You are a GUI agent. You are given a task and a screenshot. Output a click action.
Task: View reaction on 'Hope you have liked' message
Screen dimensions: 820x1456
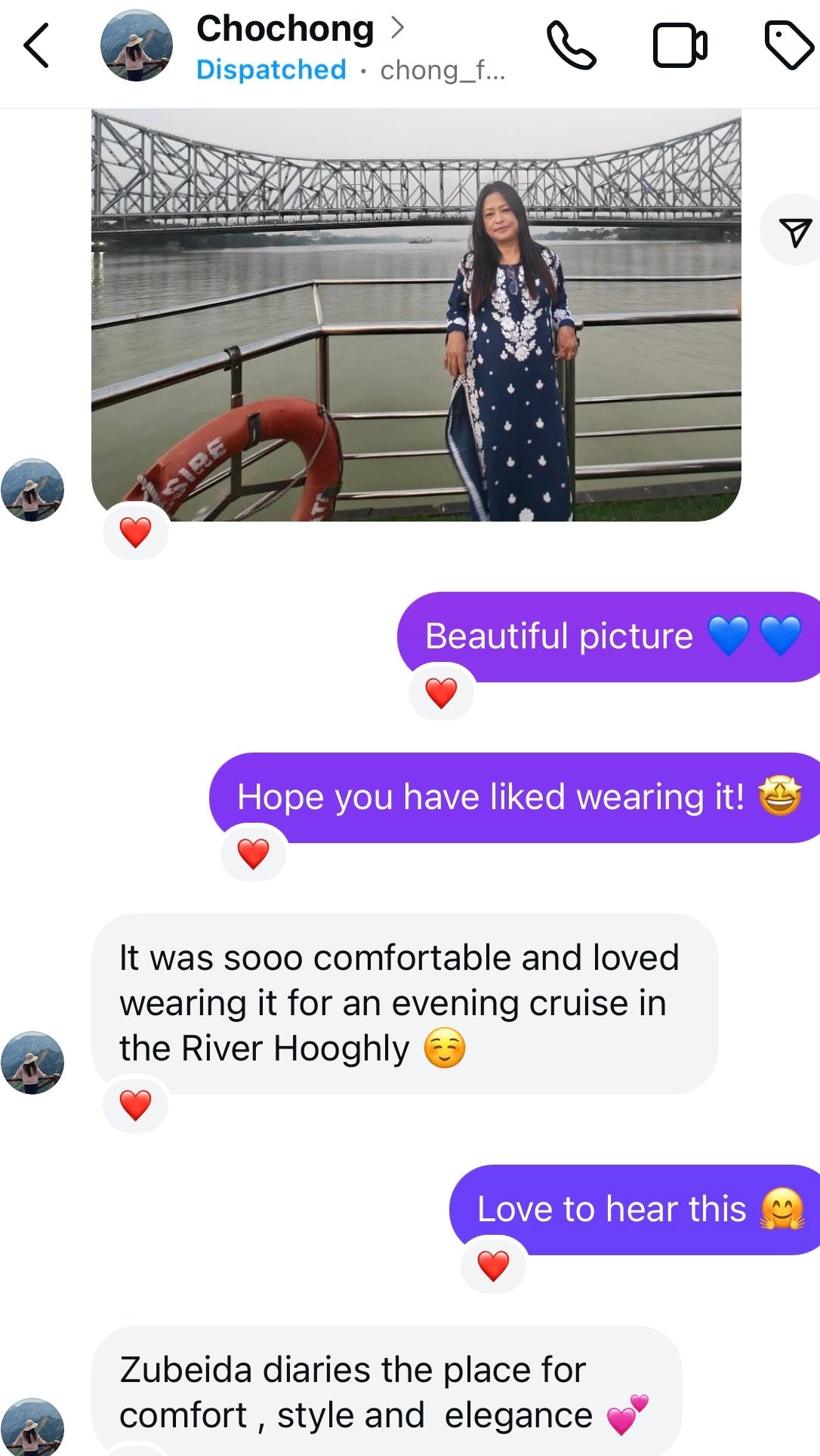pyautogui.click(x=254, y=854)
